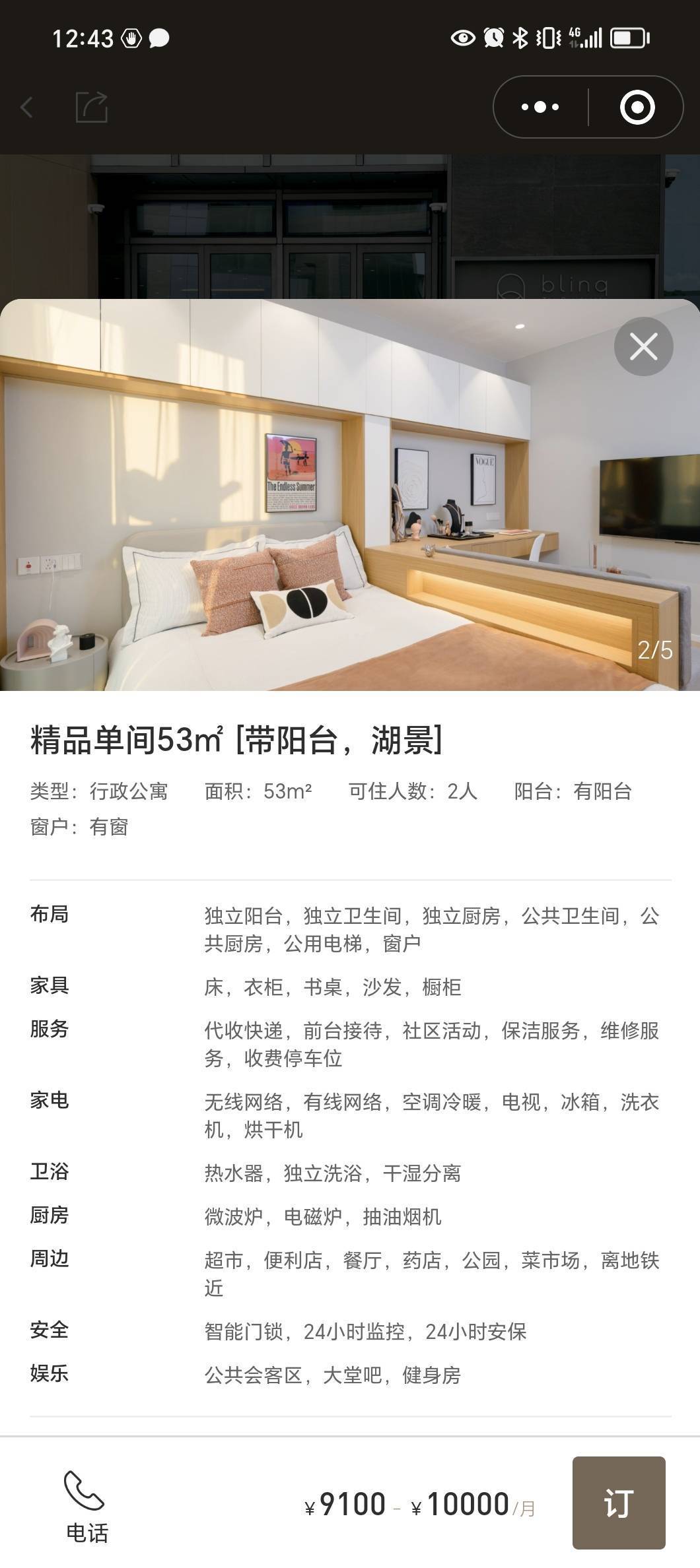Image resolution: width=700 pixels, height=1568 pixels.
Task: Go back with the top-left arrow
Action: (x=26, y=107)
